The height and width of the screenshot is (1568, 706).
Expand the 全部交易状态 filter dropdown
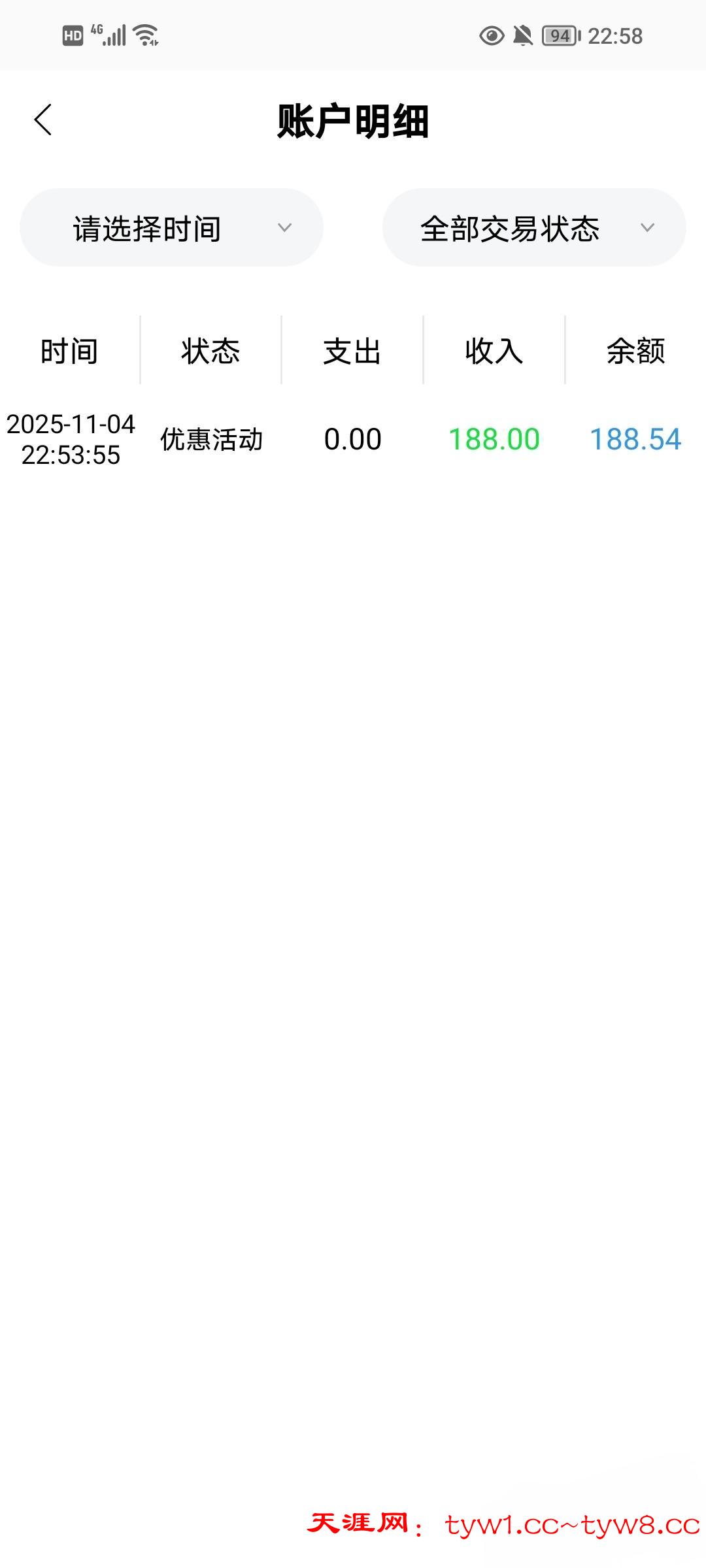coord(533,228)
